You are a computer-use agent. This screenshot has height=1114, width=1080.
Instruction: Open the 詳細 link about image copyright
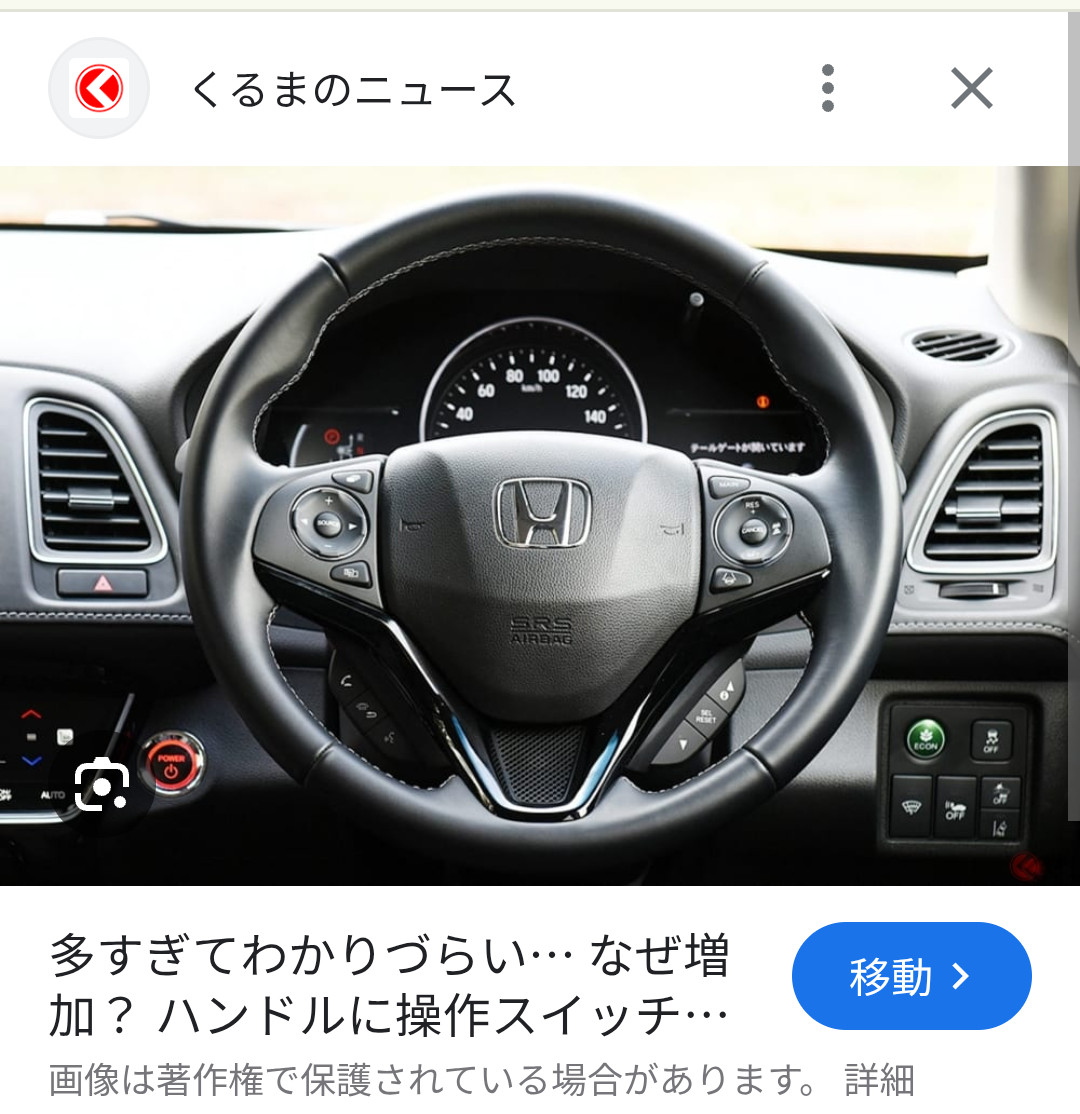tap(879, 1080)
